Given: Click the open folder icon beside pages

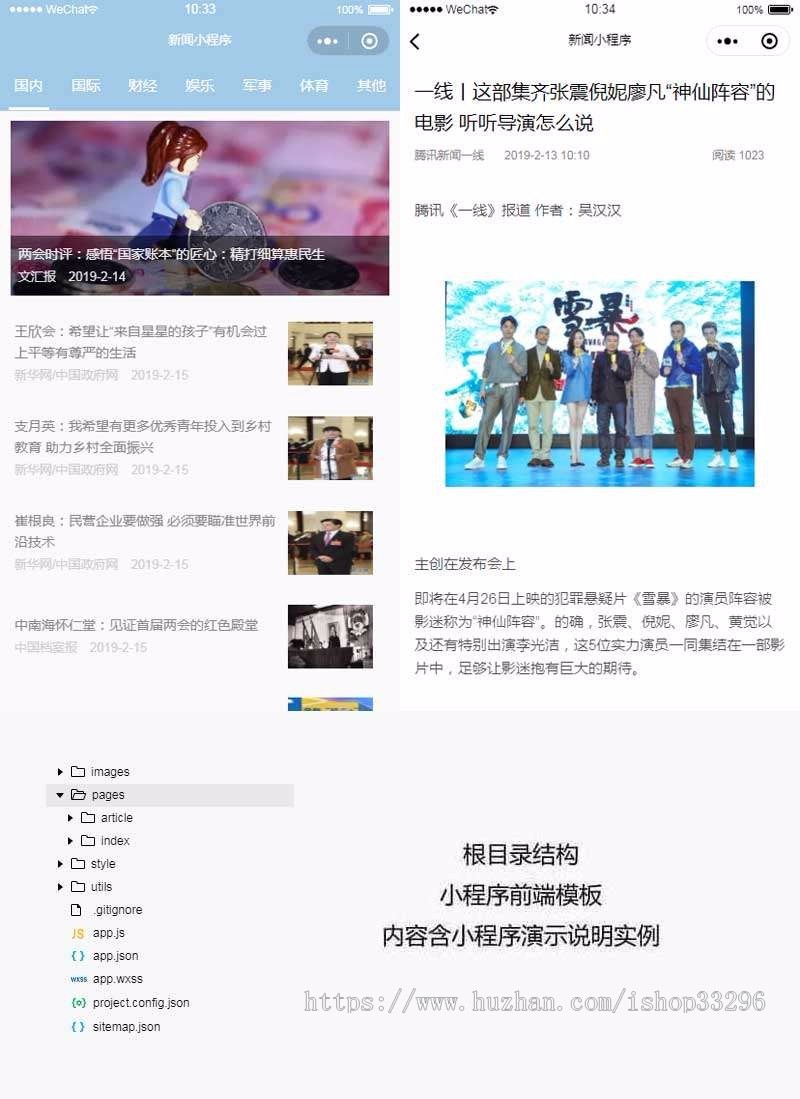Looking at the screenshot, I should coord(79,794).
